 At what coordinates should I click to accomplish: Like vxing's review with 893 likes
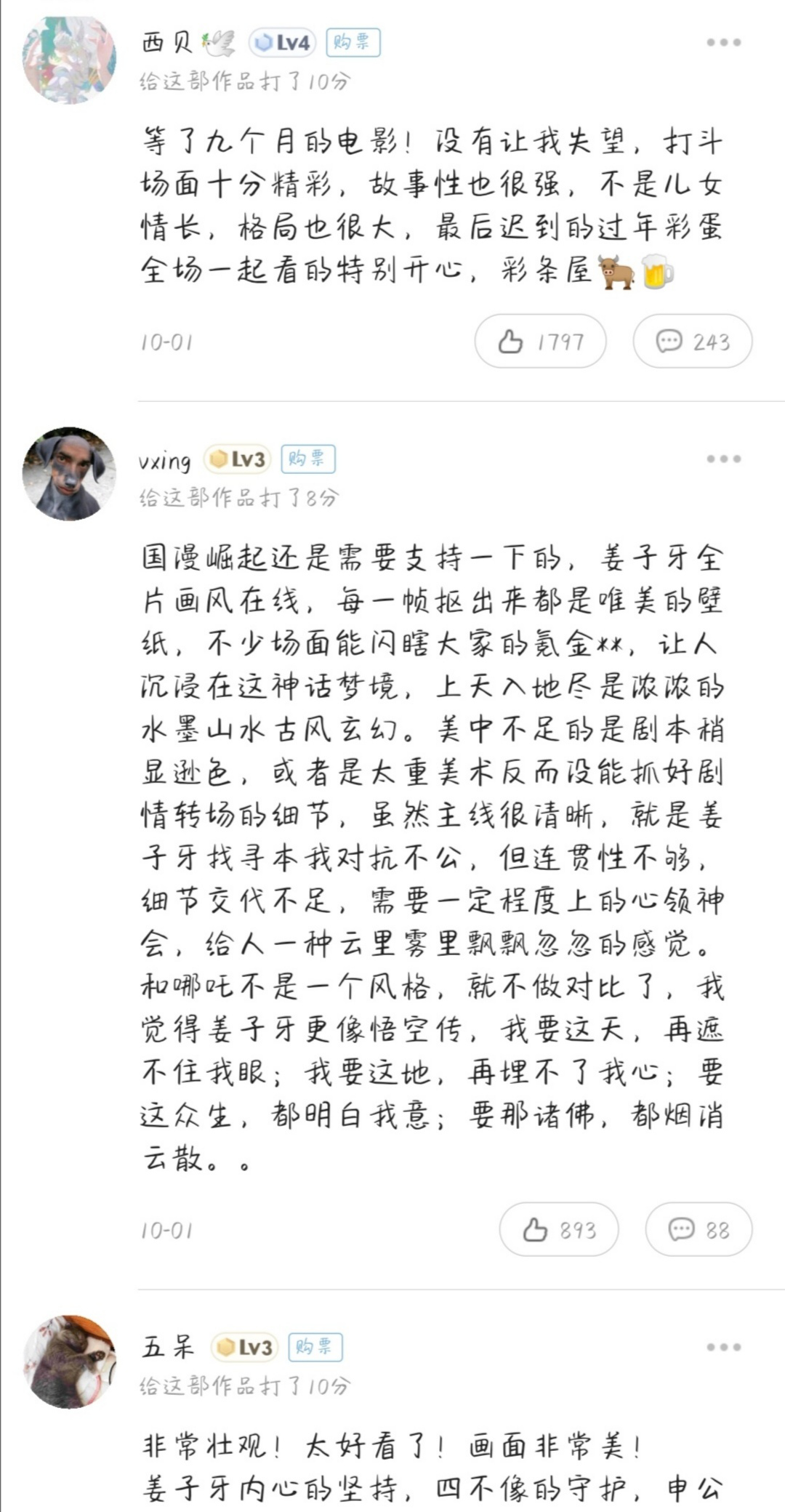[558, 1229]
